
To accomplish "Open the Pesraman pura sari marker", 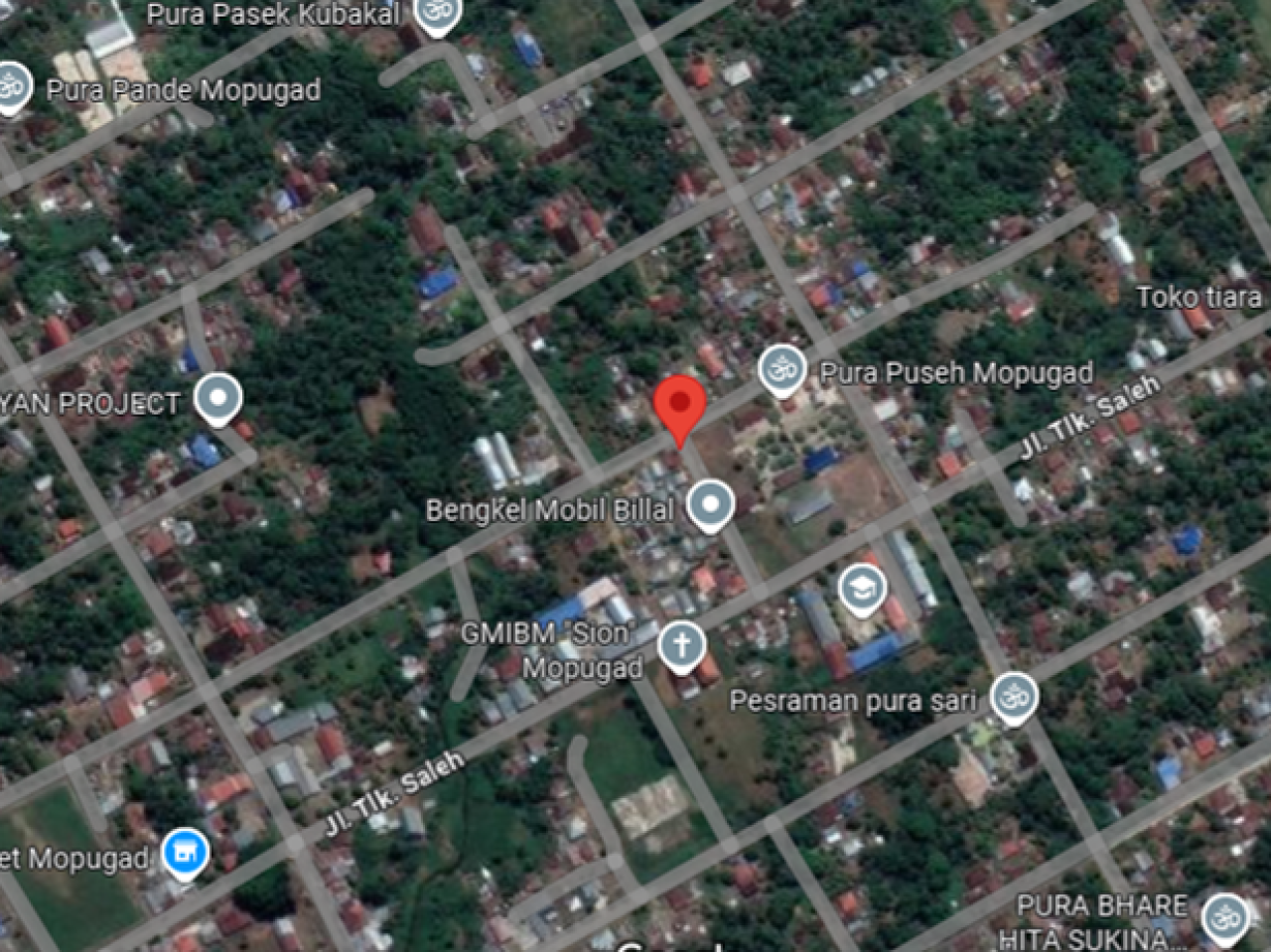I will pos(1014,697).
